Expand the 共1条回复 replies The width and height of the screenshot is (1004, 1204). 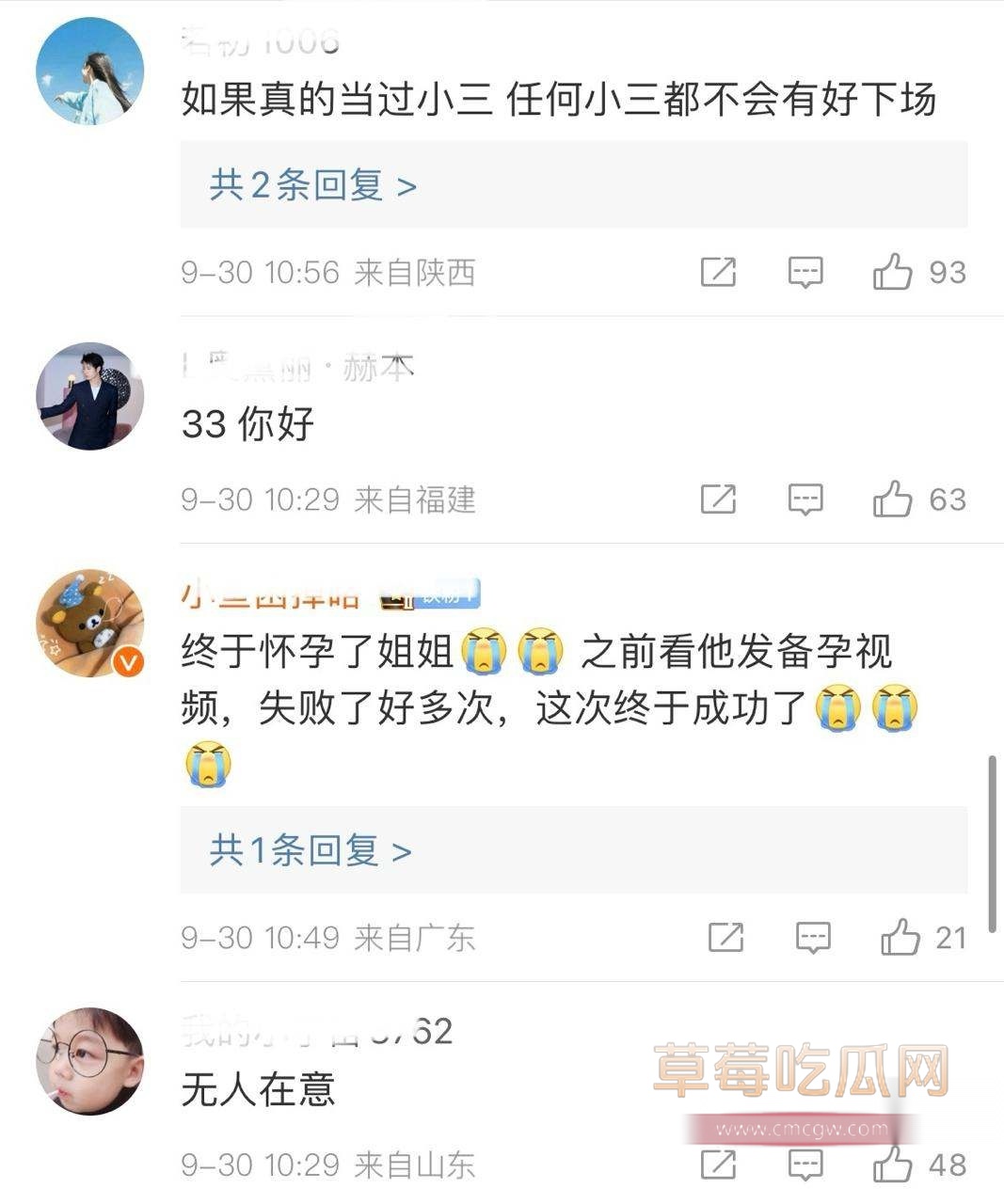pos(310,851)
